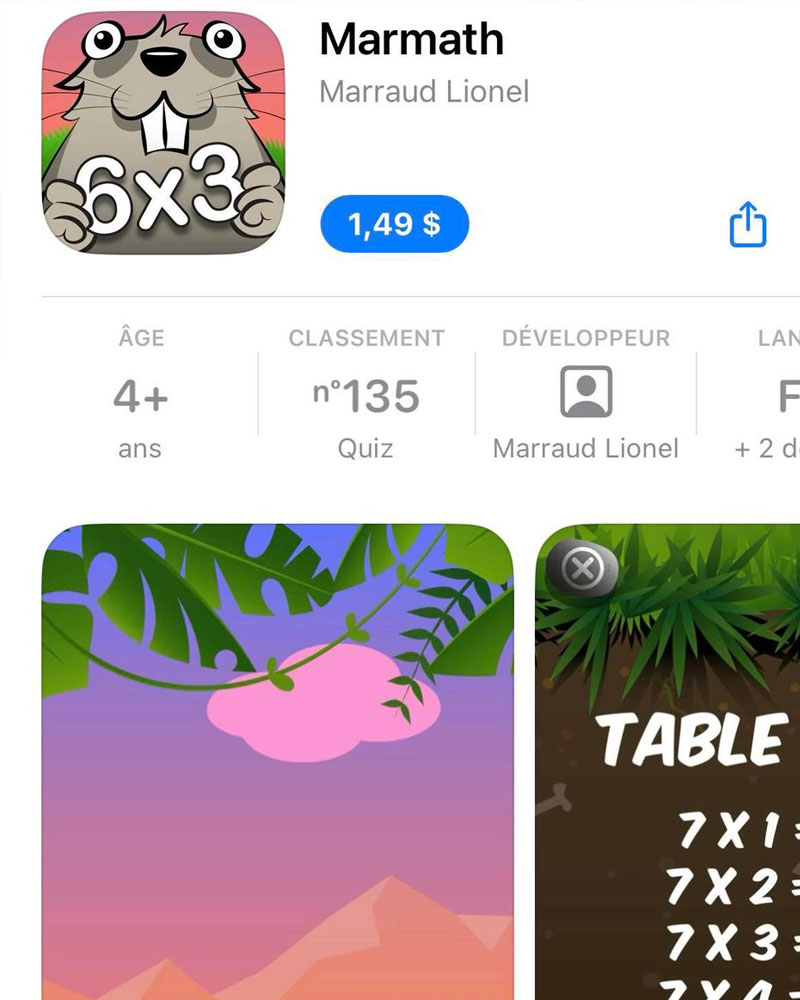View the jungle sunset screenshot preview
Screen dimensions: 800x1000
[x=277, y=760]
